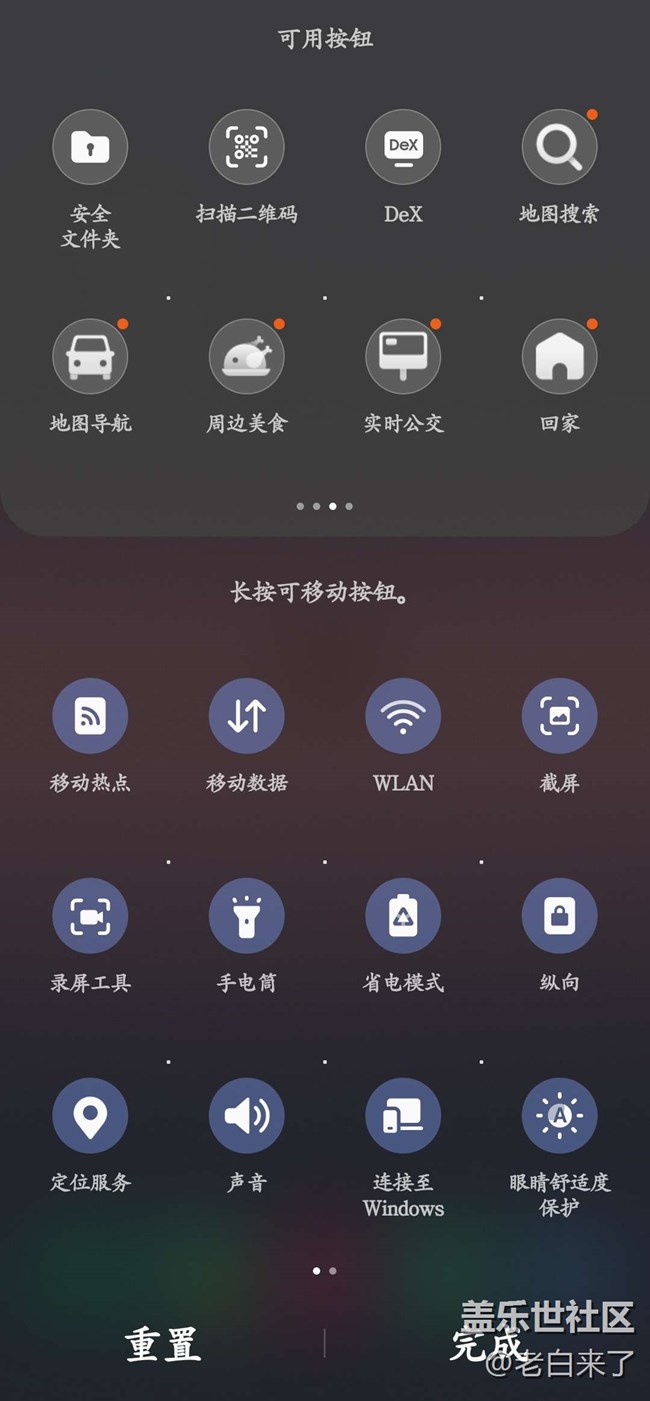The image size is (650, 1401).
Task: Confirm changes with 完成
Action: [487, 1345]
